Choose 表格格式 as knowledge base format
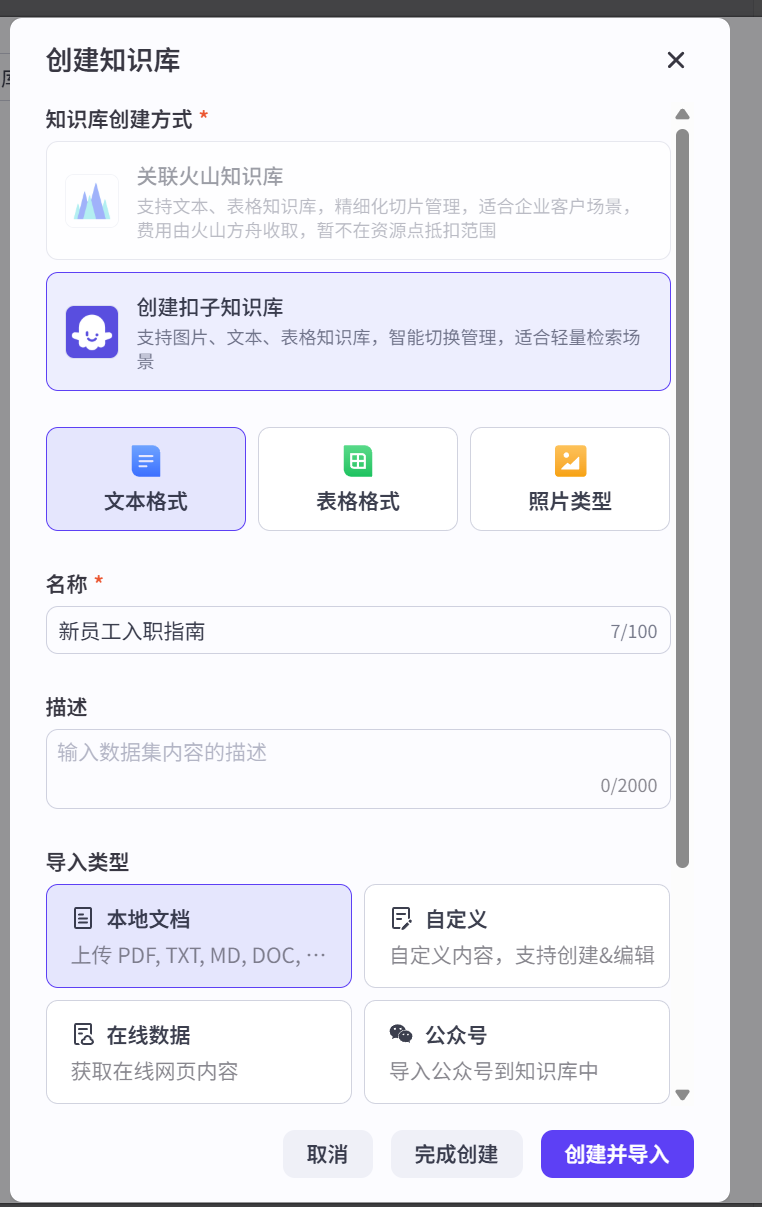 point(357,479)
